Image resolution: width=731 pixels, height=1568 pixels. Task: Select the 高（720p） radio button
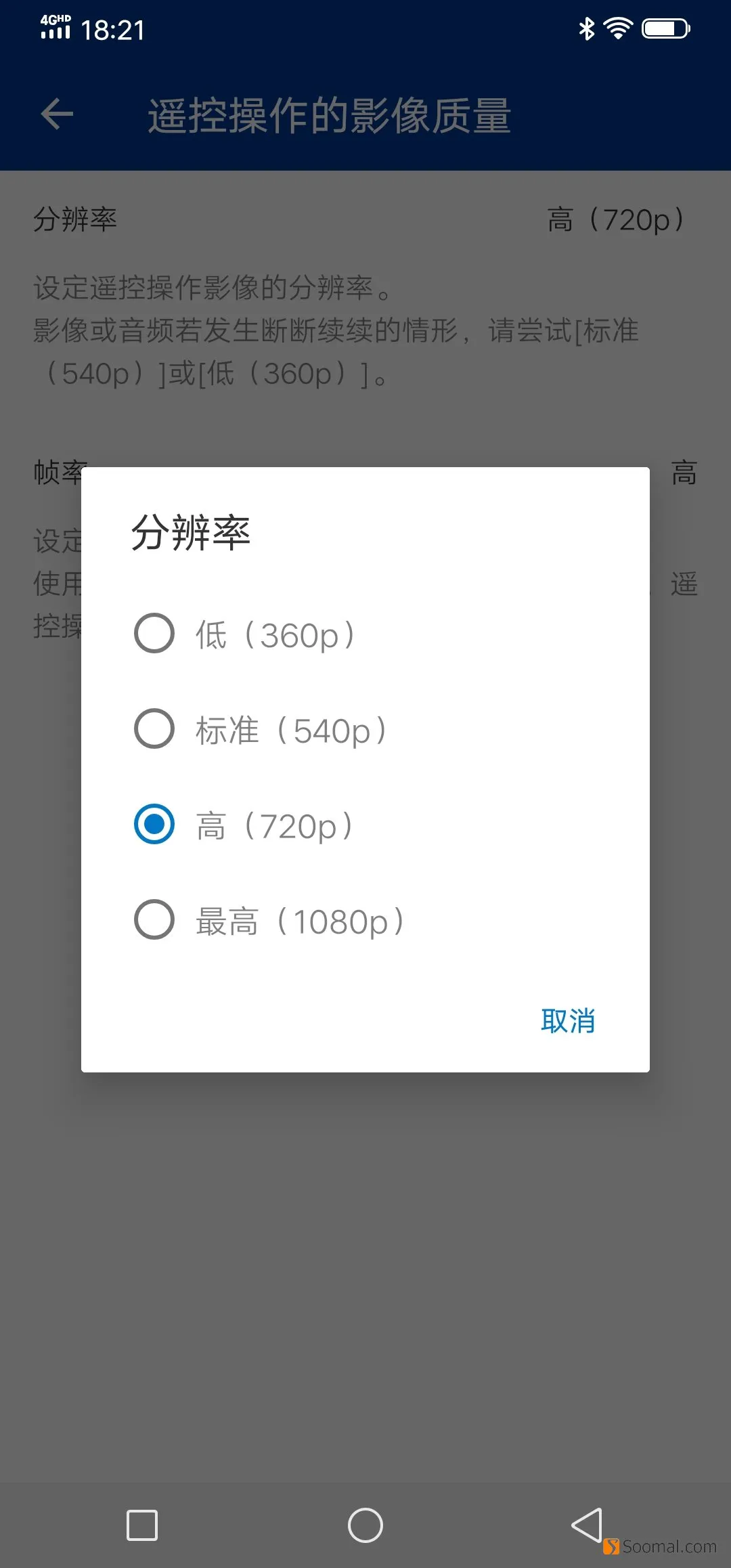click(x=154, y=824)
